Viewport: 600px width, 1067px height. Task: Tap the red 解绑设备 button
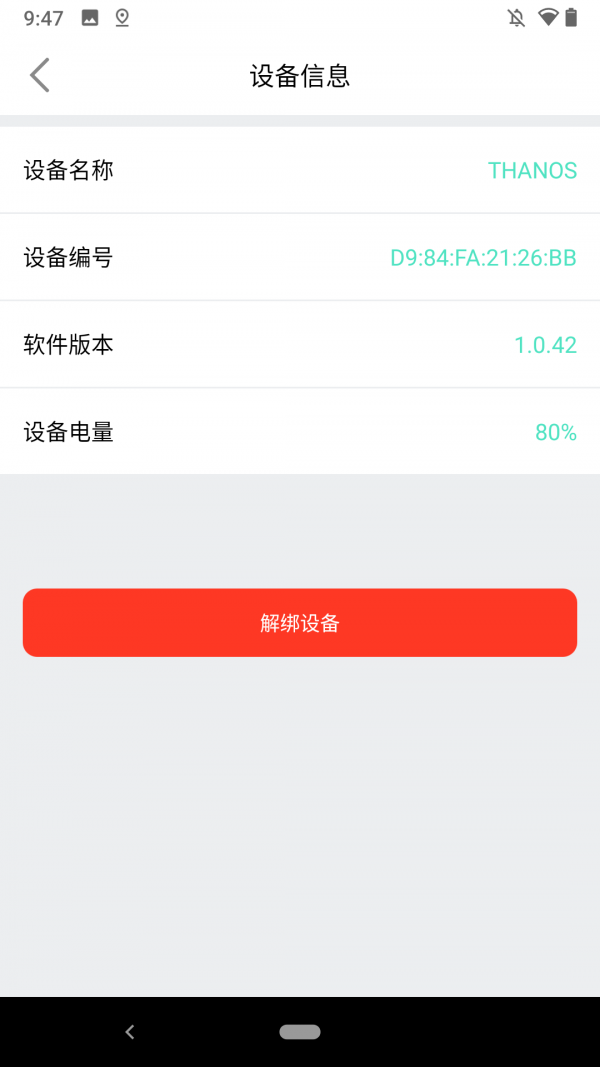coord(300,623)
